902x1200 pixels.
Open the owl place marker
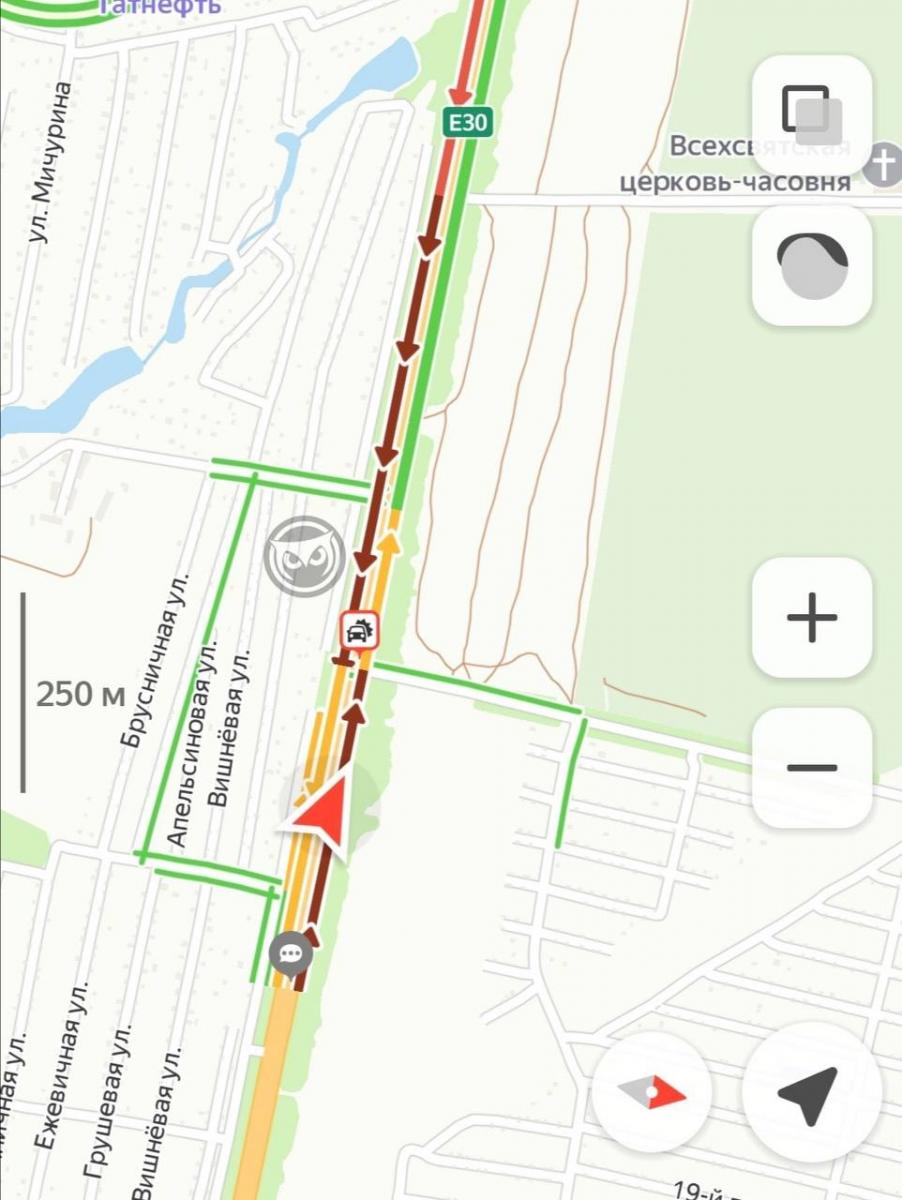(x=304, y=557)
